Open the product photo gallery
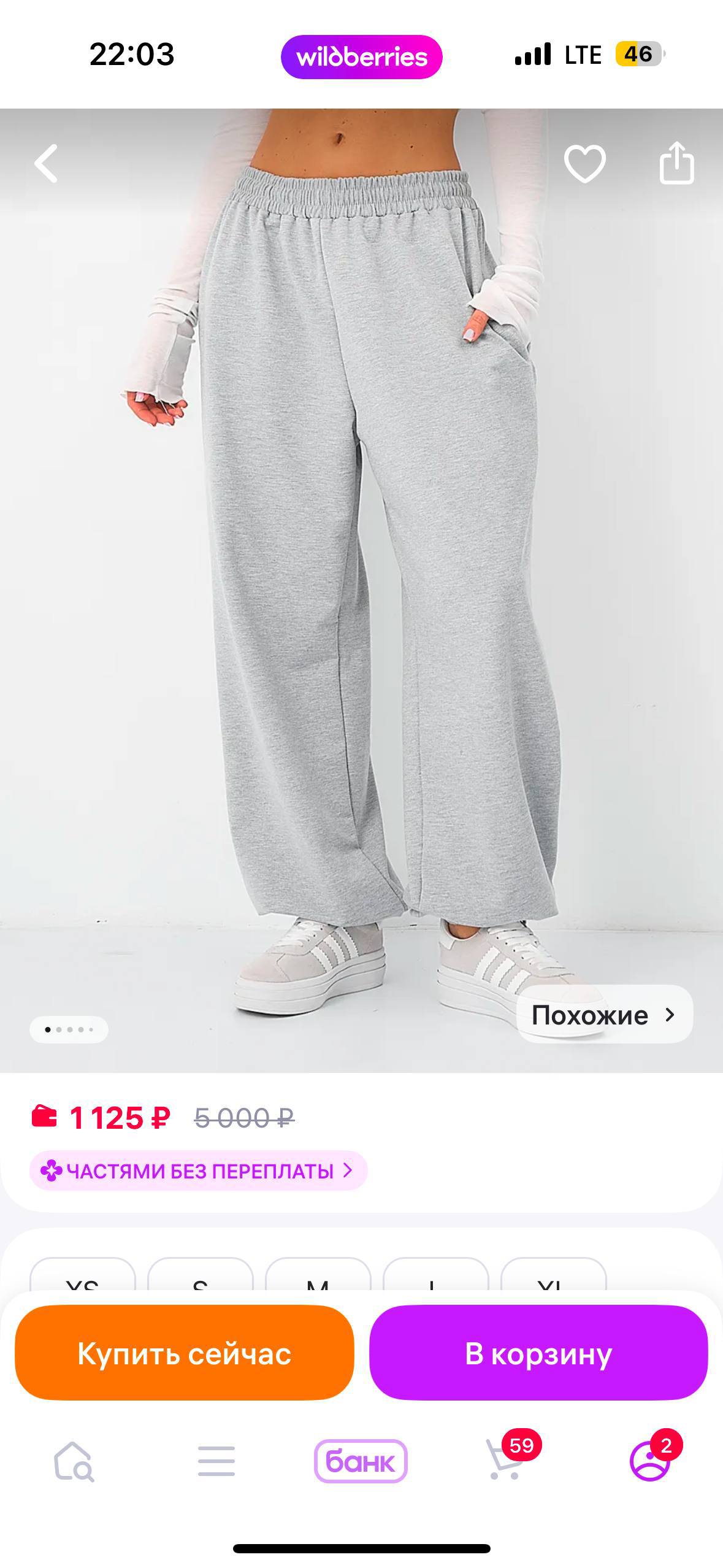The width and height of the screenshot is (723, 1568). [362, 583]
